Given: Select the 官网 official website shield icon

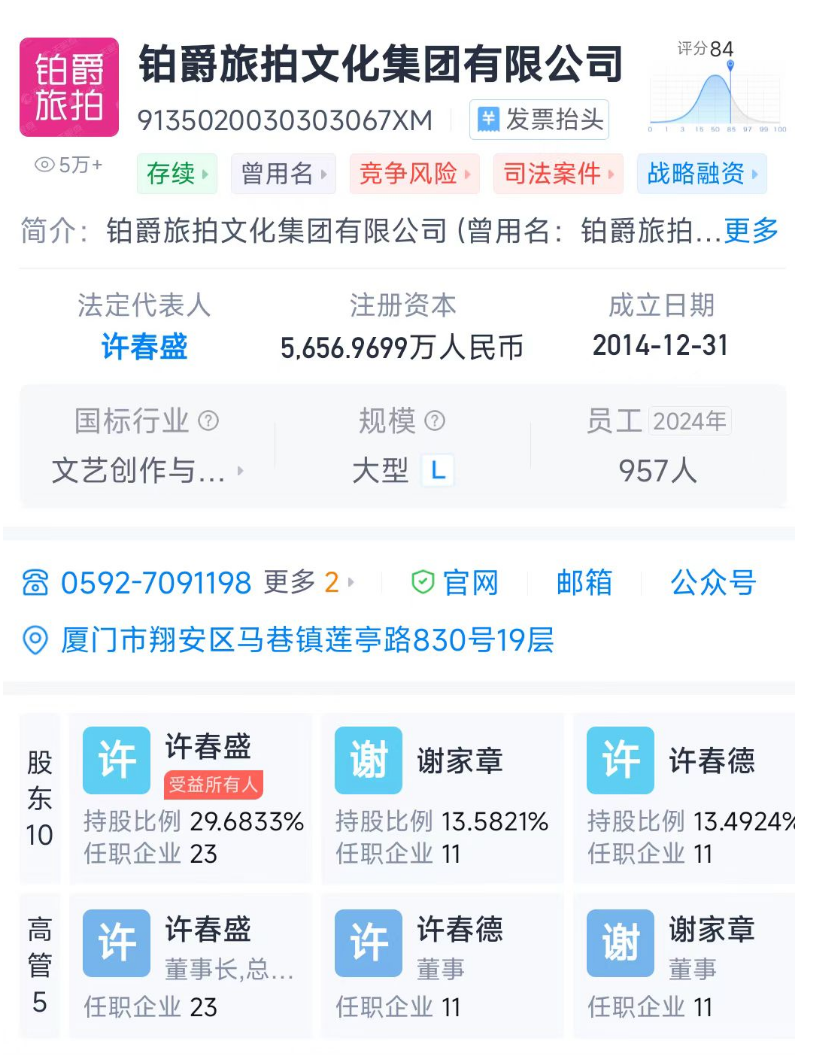Looking at the screenshot, I should coord(425,583).
